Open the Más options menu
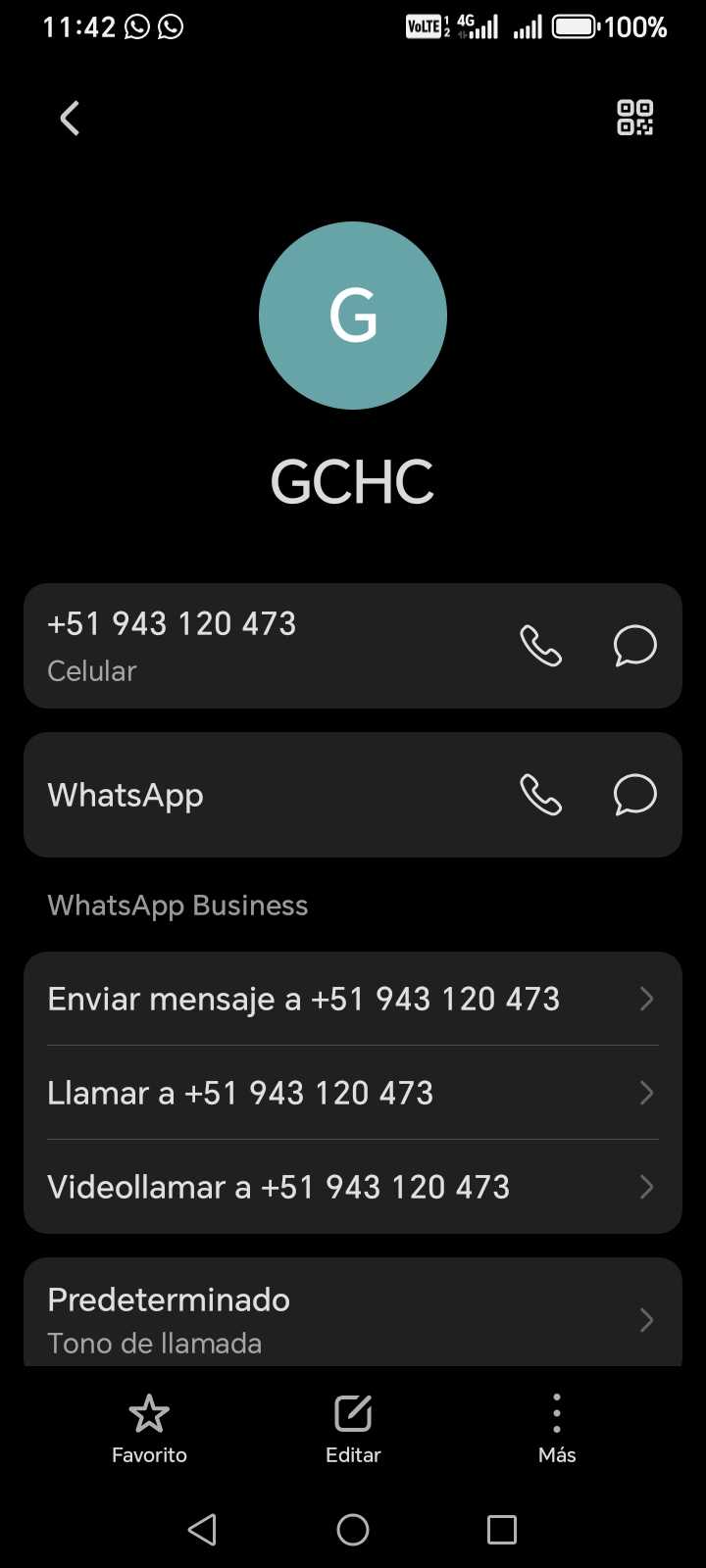Screen dimensions: 706x1568 [x=556, y=1428]
